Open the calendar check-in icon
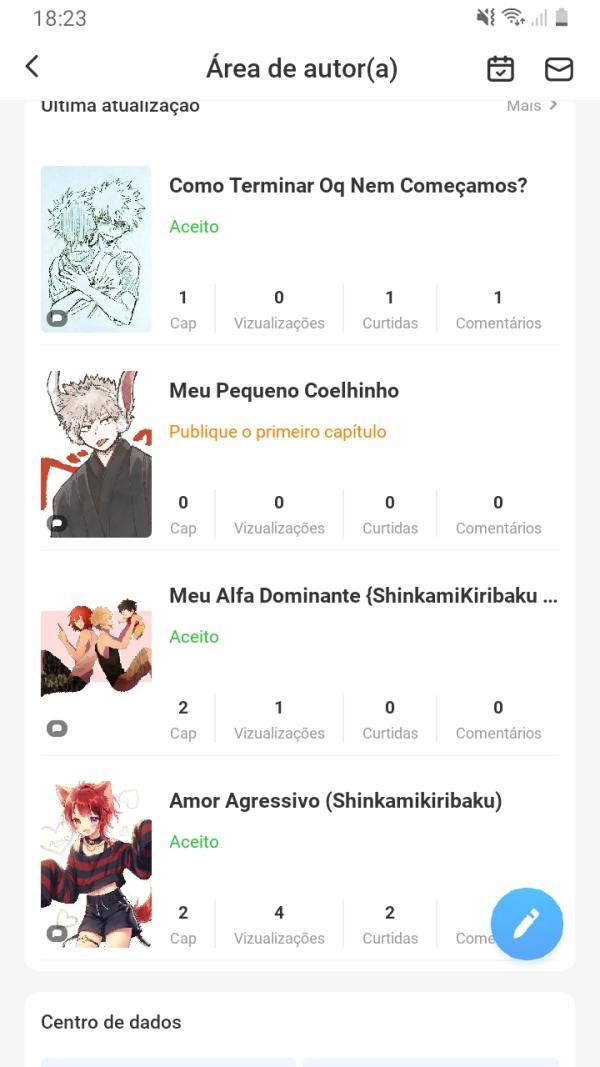 [x=500, y=68]
